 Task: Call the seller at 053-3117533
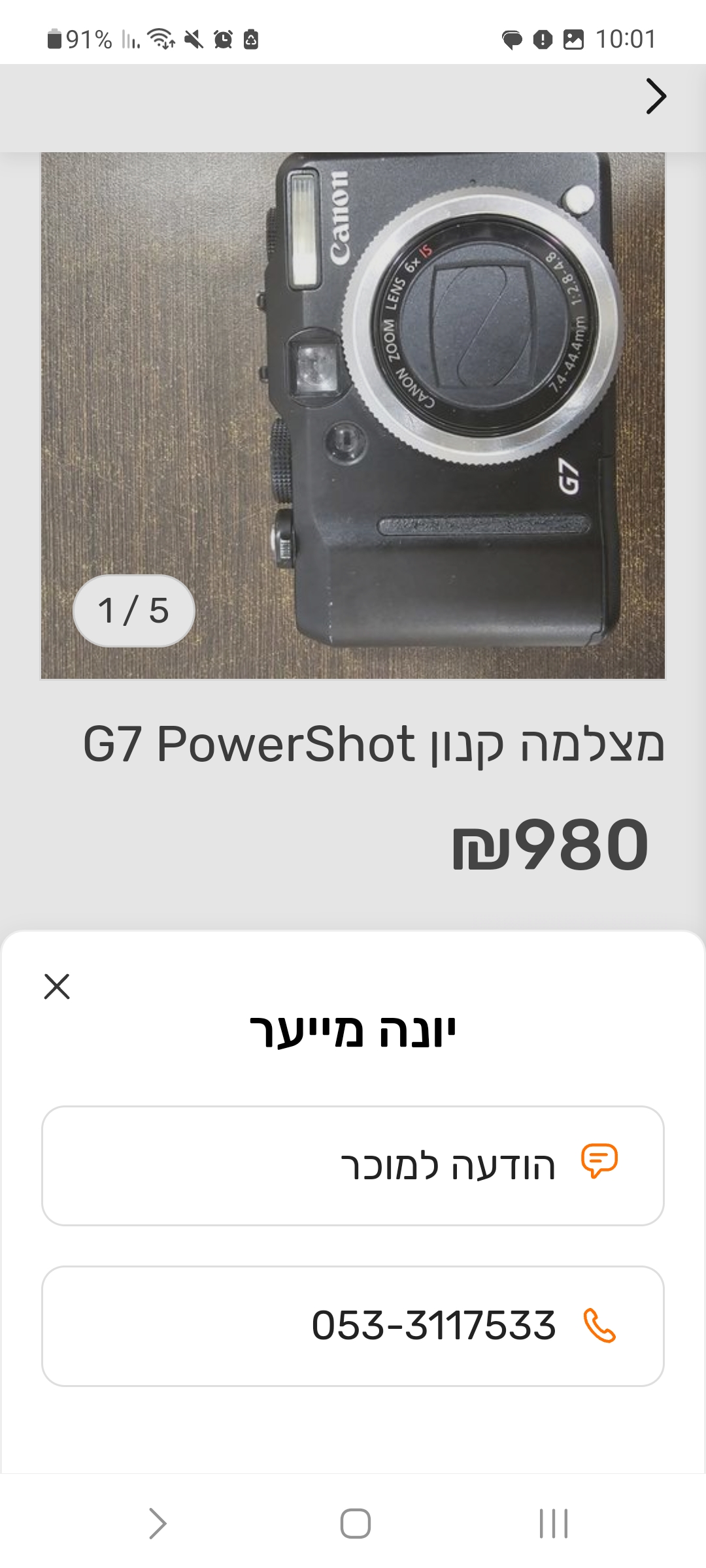[353, 1326]
